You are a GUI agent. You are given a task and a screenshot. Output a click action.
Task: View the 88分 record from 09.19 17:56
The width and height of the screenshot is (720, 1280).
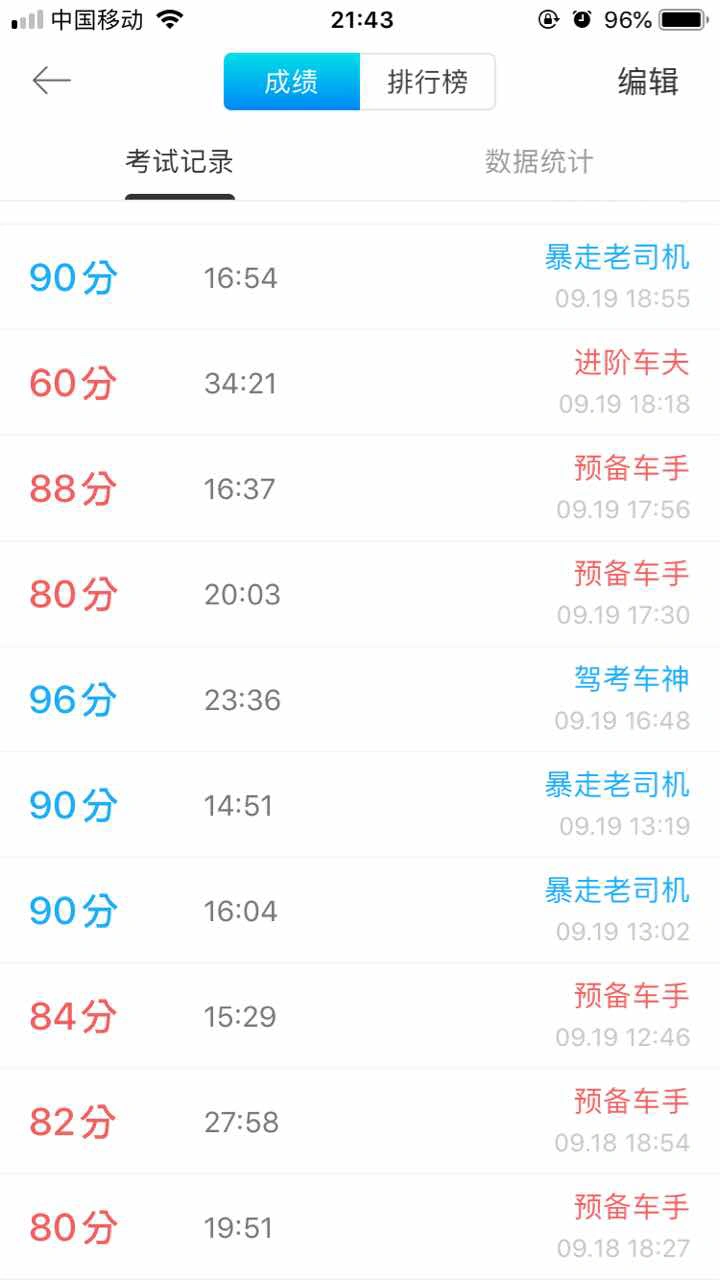pyautogui.click(x=360, y=489)
